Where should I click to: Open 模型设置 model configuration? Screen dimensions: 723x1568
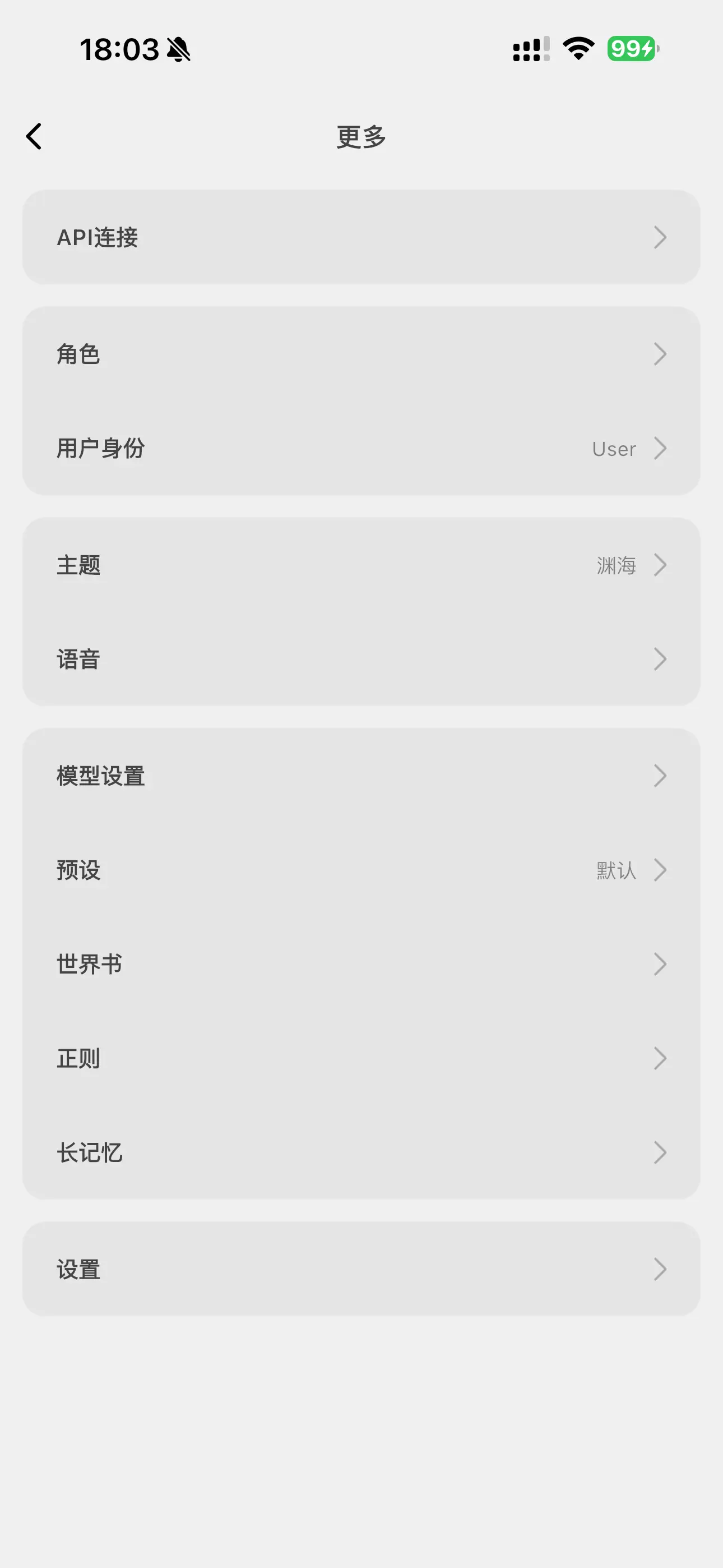361,776
